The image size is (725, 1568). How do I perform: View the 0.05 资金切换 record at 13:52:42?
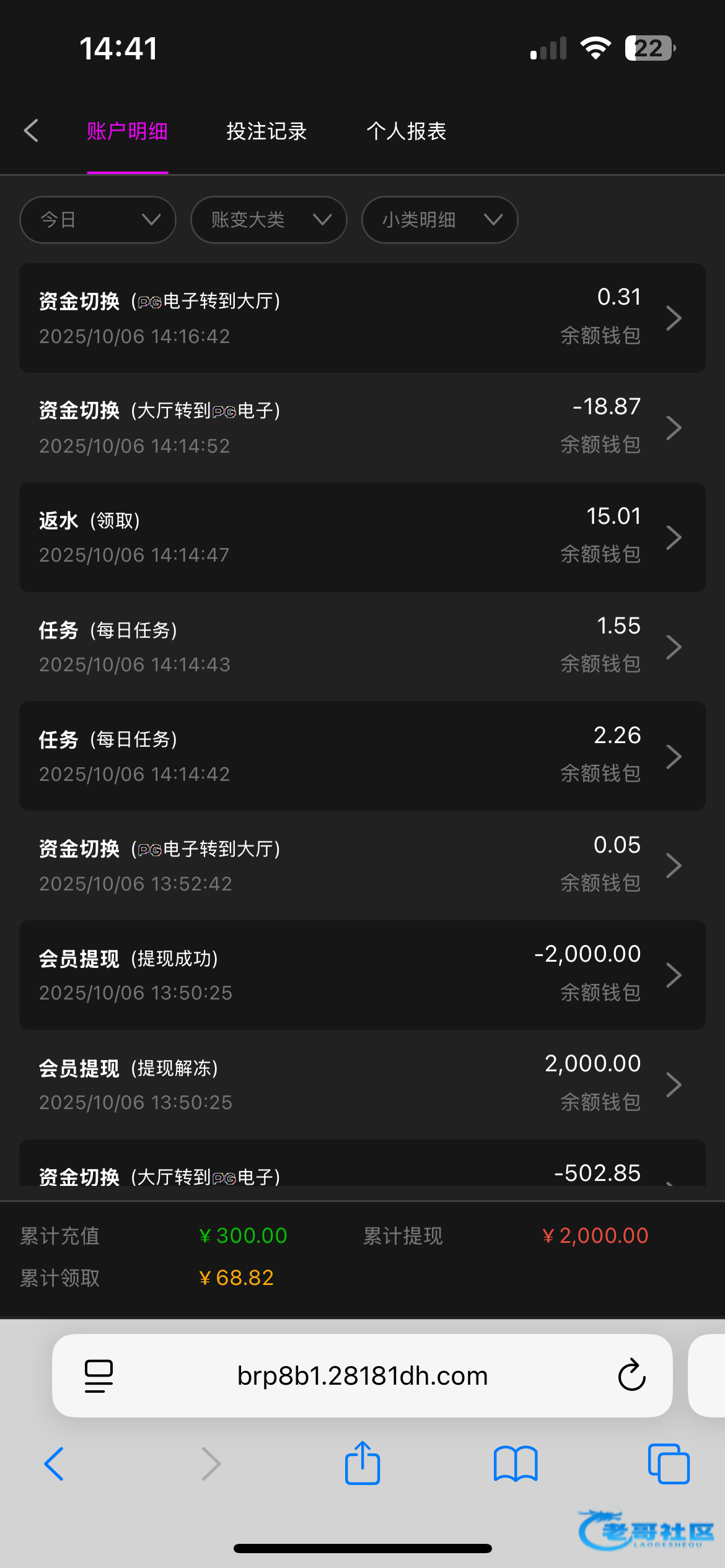[362, 865]
